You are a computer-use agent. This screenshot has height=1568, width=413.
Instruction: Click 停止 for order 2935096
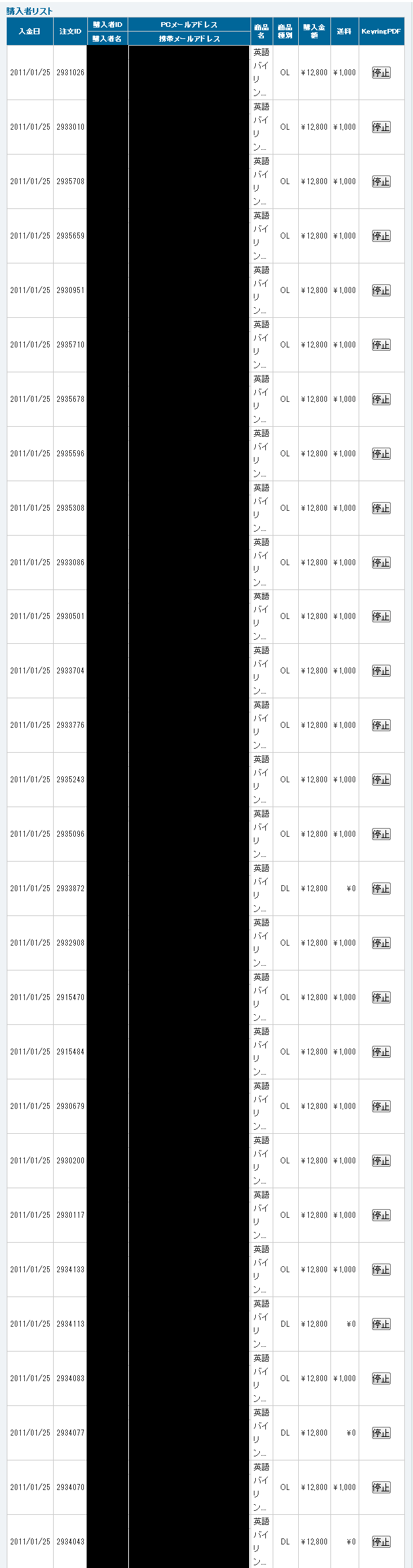click(x=381, y=834)
